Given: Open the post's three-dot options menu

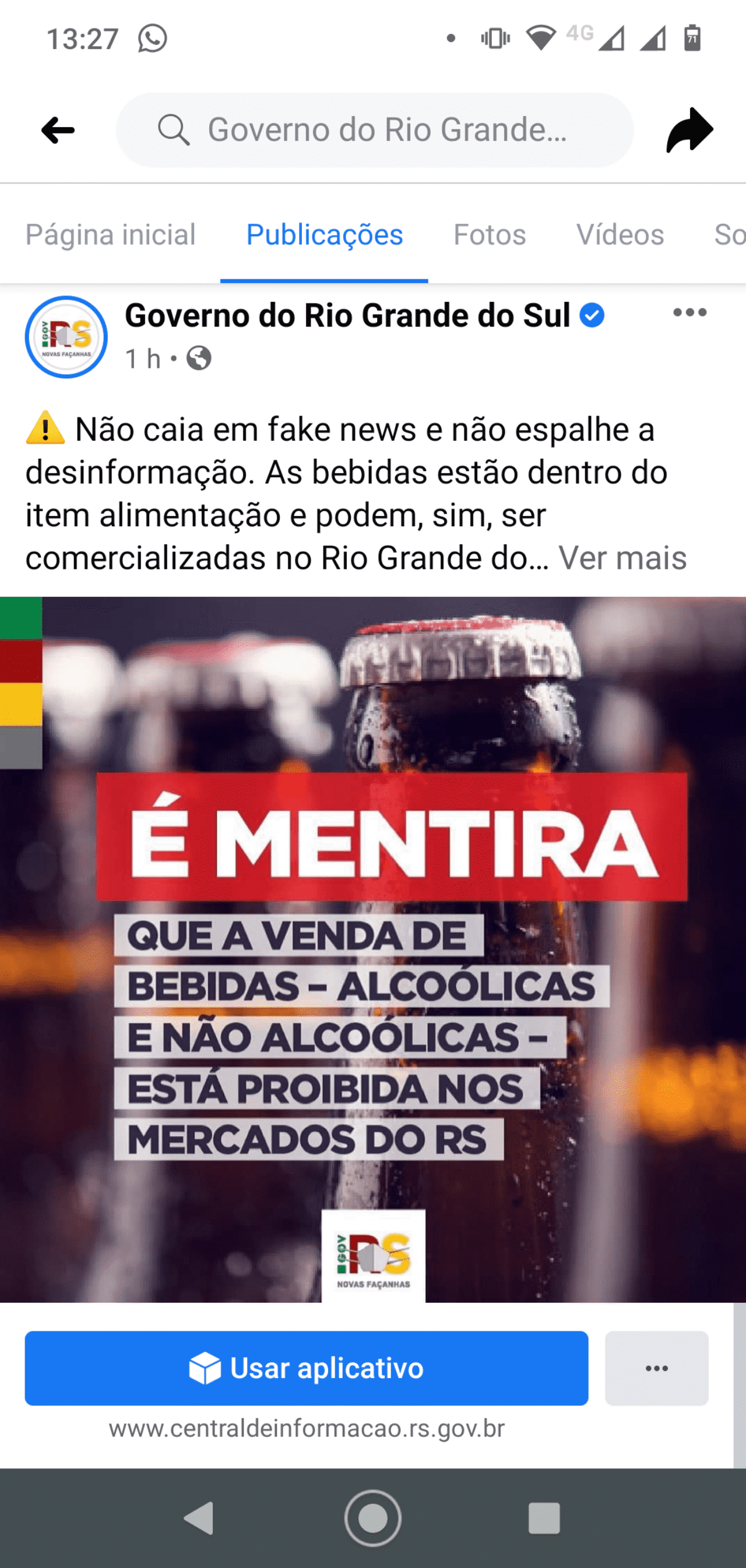Looking at the screenshot, I should [x=690, y=312].
